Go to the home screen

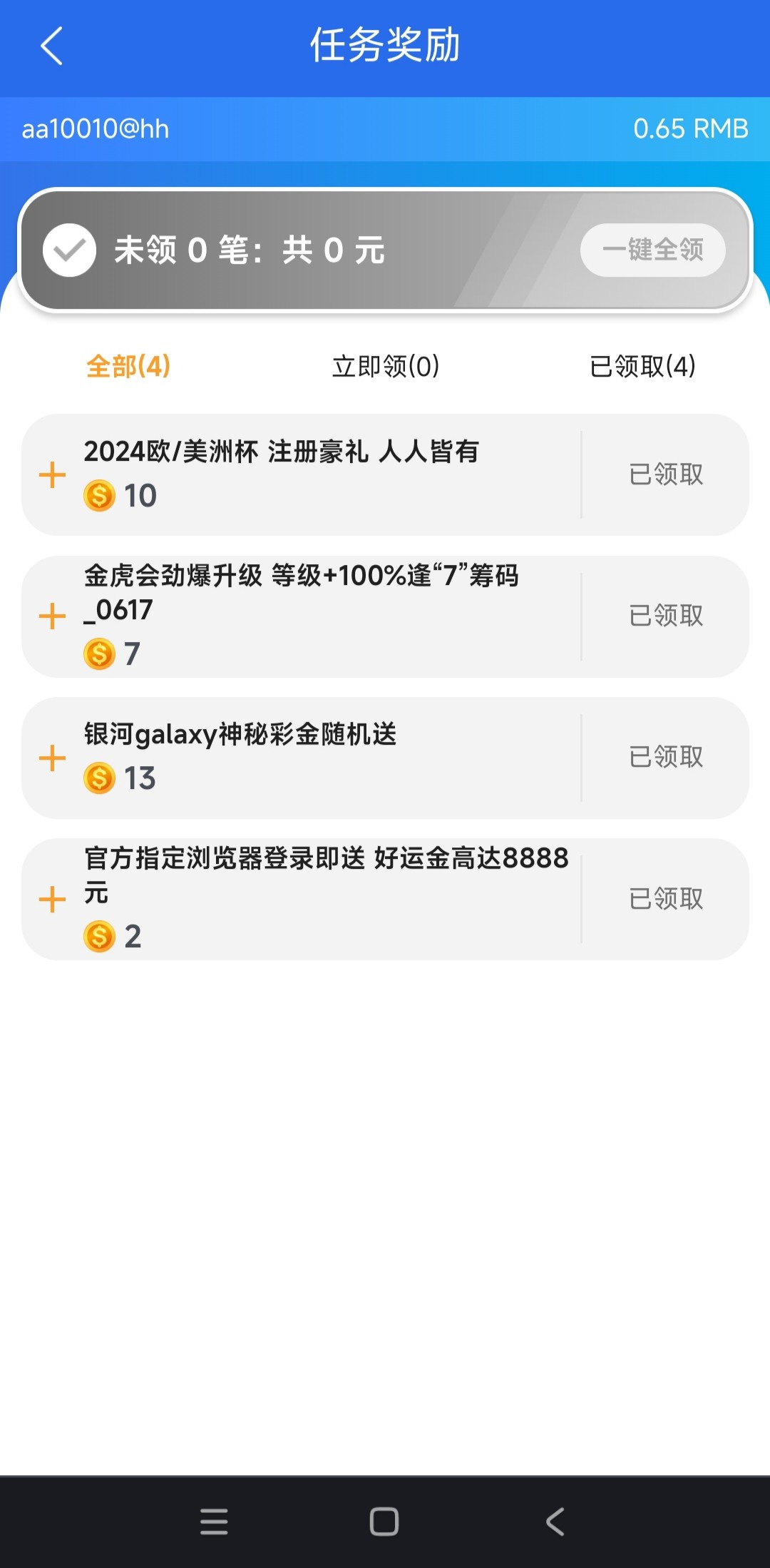[x=384, y=1522]
